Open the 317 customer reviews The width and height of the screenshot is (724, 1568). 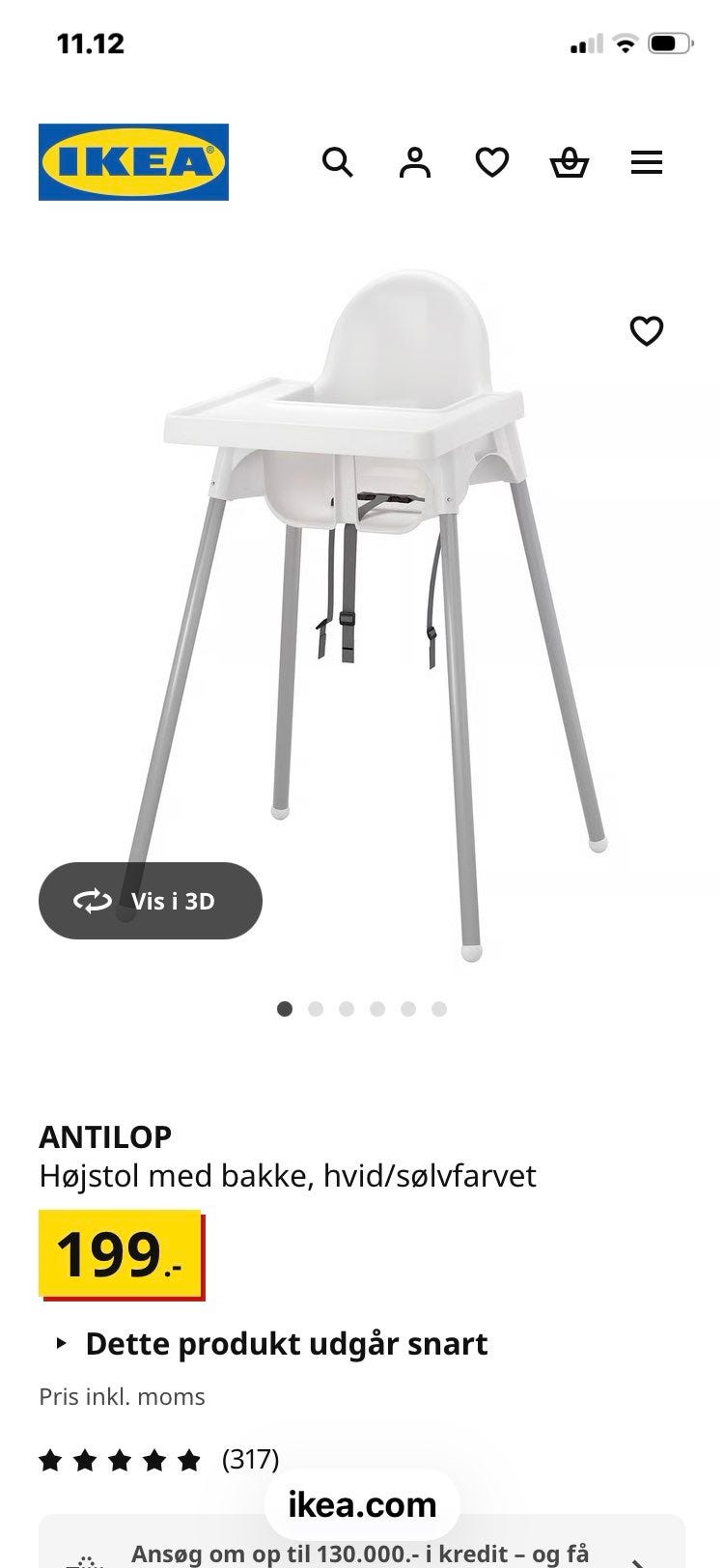159,1458
